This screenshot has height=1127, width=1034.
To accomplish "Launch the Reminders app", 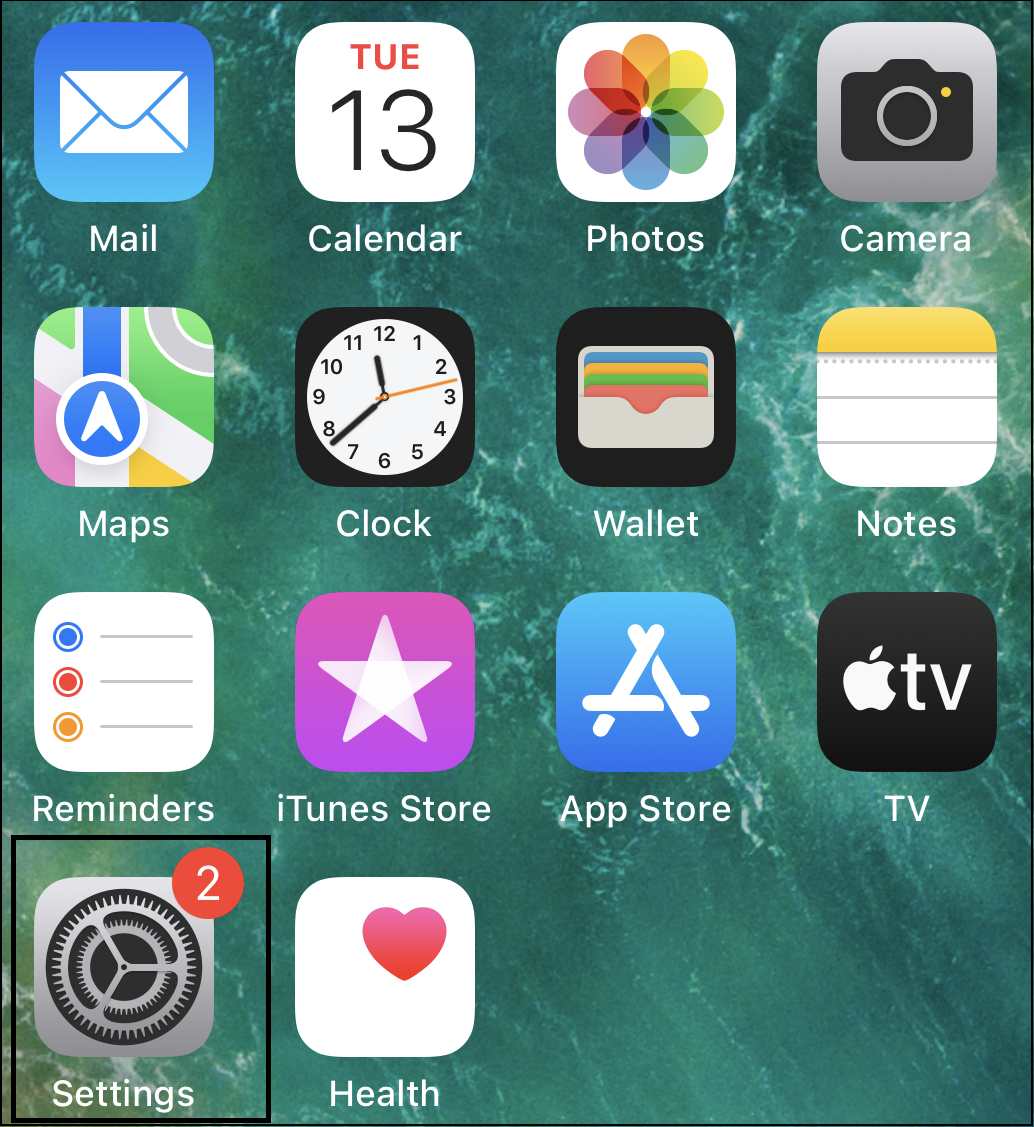I will coord(123,682).
